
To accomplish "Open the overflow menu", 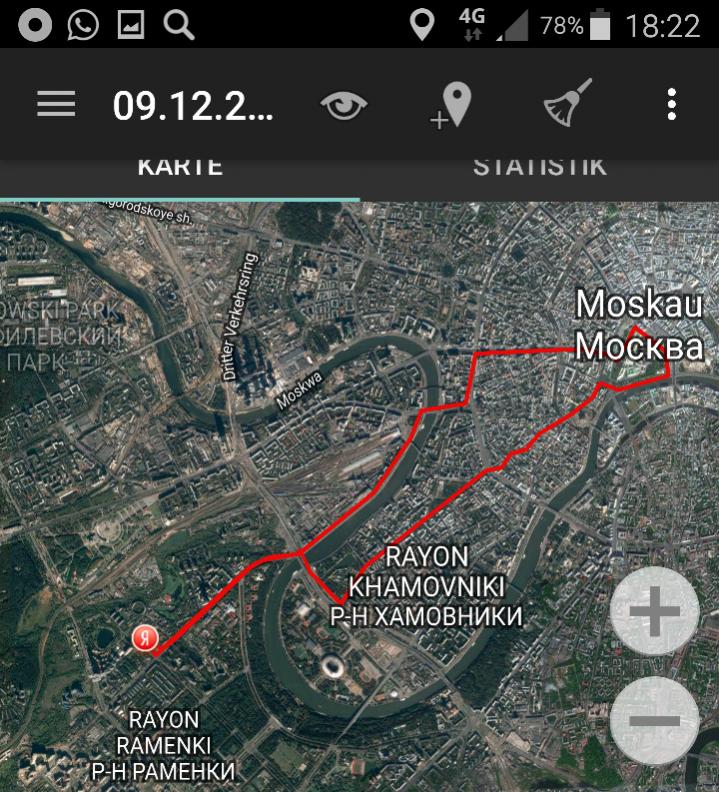I will [x=671, y=105].
